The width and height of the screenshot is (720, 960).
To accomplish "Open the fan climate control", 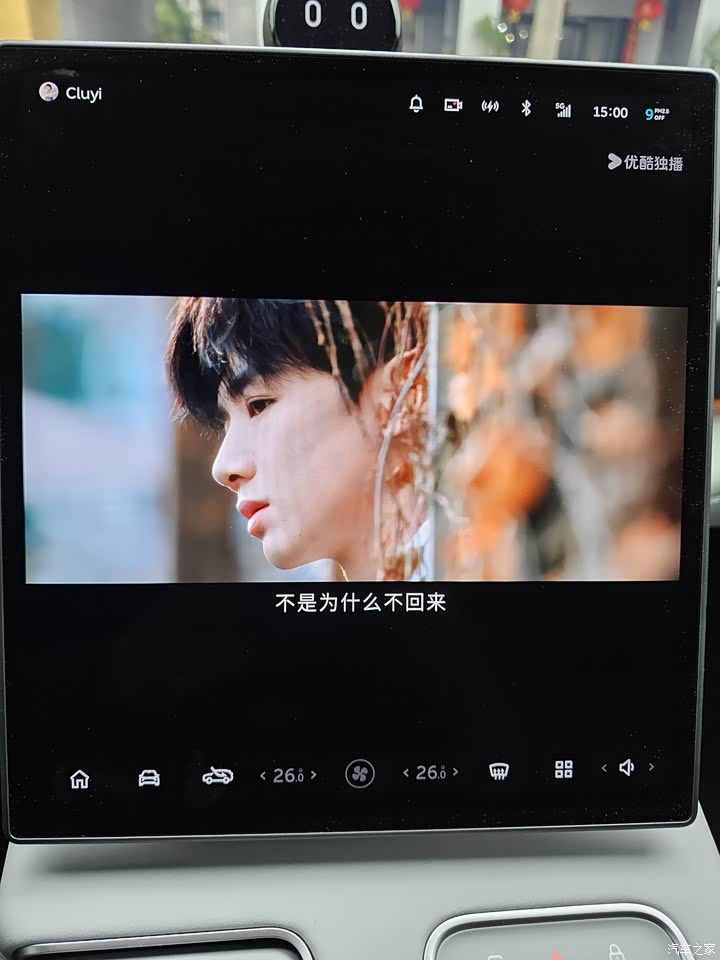I will (359, 774).
